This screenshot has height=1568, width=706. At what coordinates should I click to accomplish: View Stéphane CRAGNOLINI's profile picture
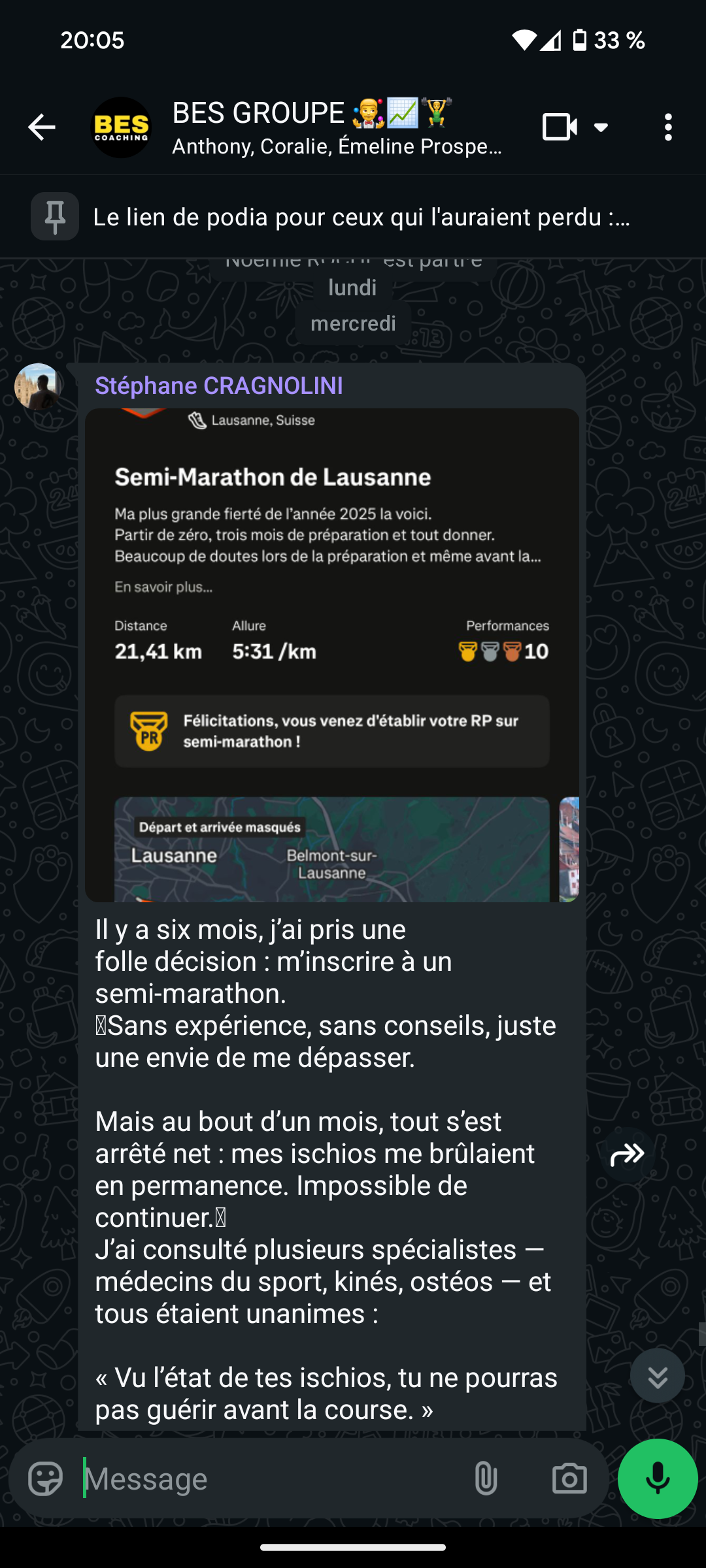coord(39,386)
